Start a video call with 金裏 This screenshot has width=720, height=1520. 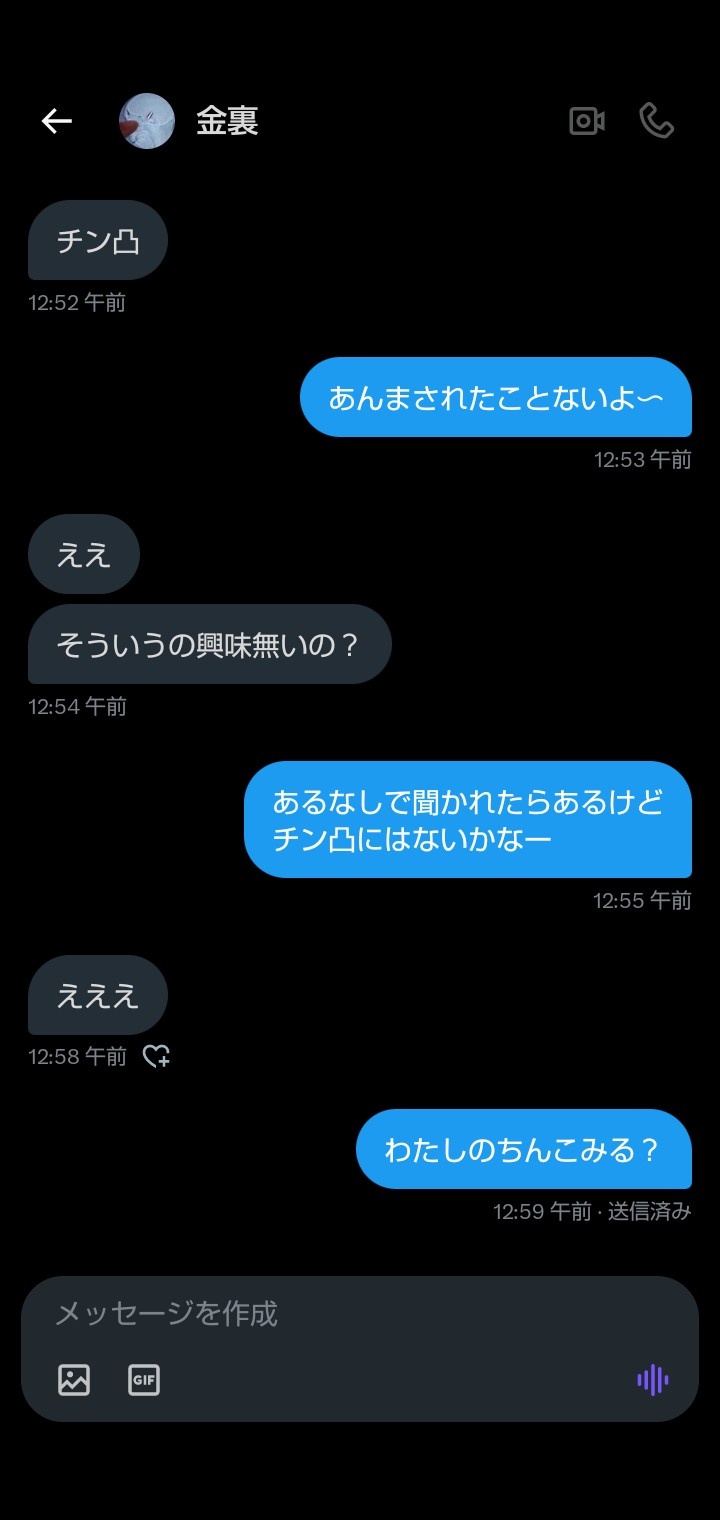[587, 121]
